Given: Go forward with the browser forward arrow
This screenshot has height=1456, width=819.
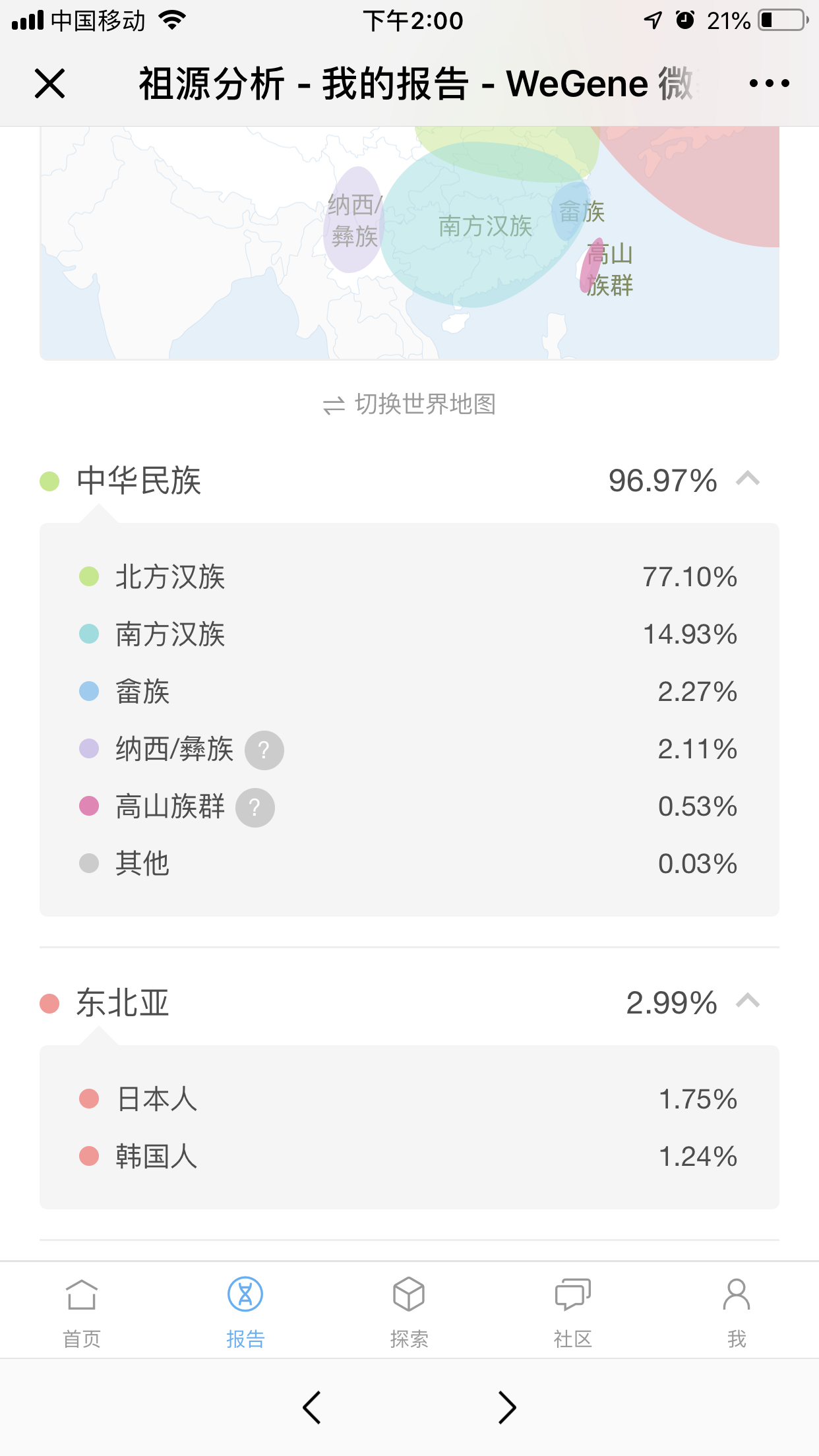Looking at the screenshot, I should 507,1407.
